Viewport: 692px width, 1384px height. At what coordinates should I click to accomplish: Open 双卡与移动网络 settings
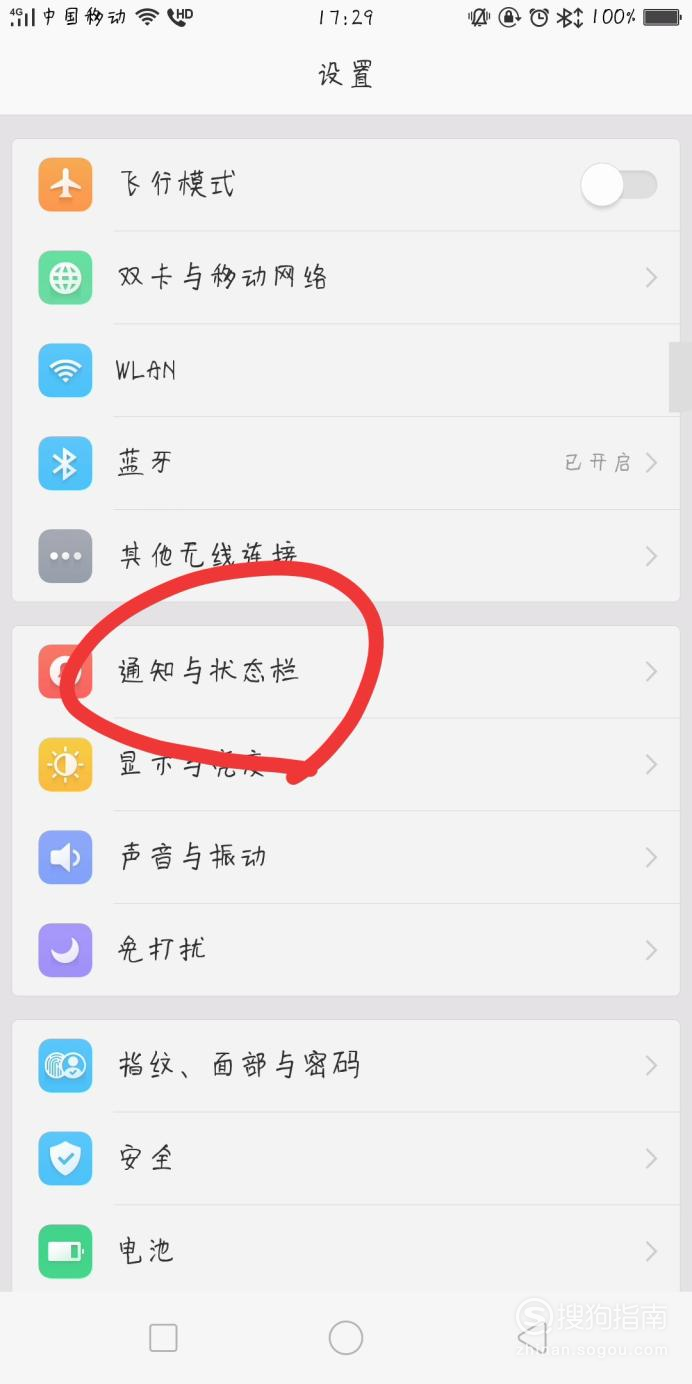[x=346, y=278]
